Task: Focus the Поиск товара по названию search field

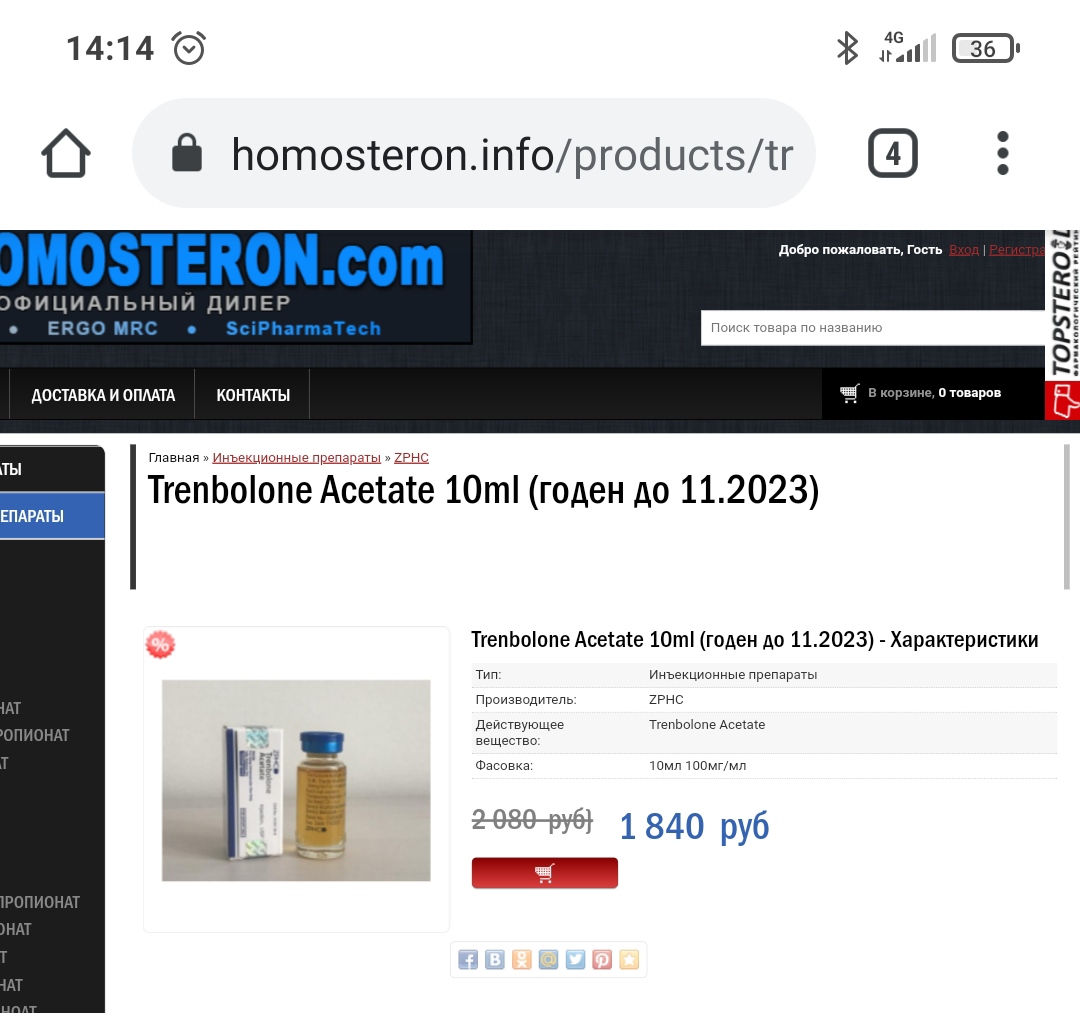Action: coord(870,328)
